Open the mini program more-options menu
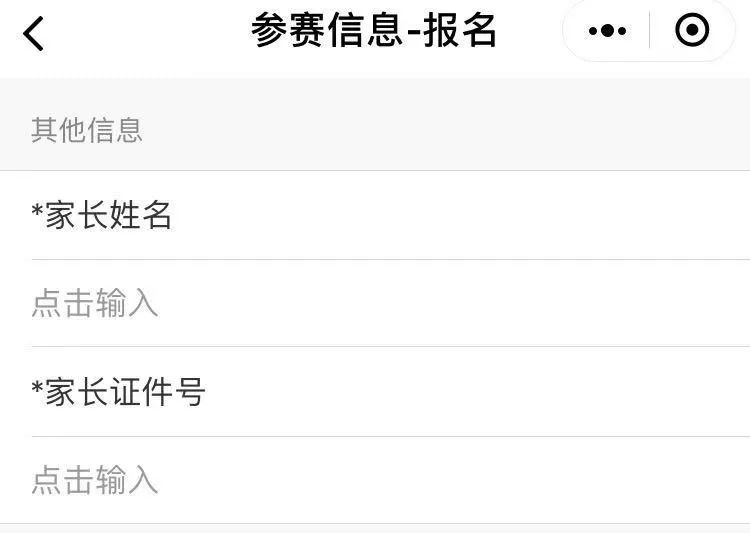The image size is (750, 533). point(607,31)
